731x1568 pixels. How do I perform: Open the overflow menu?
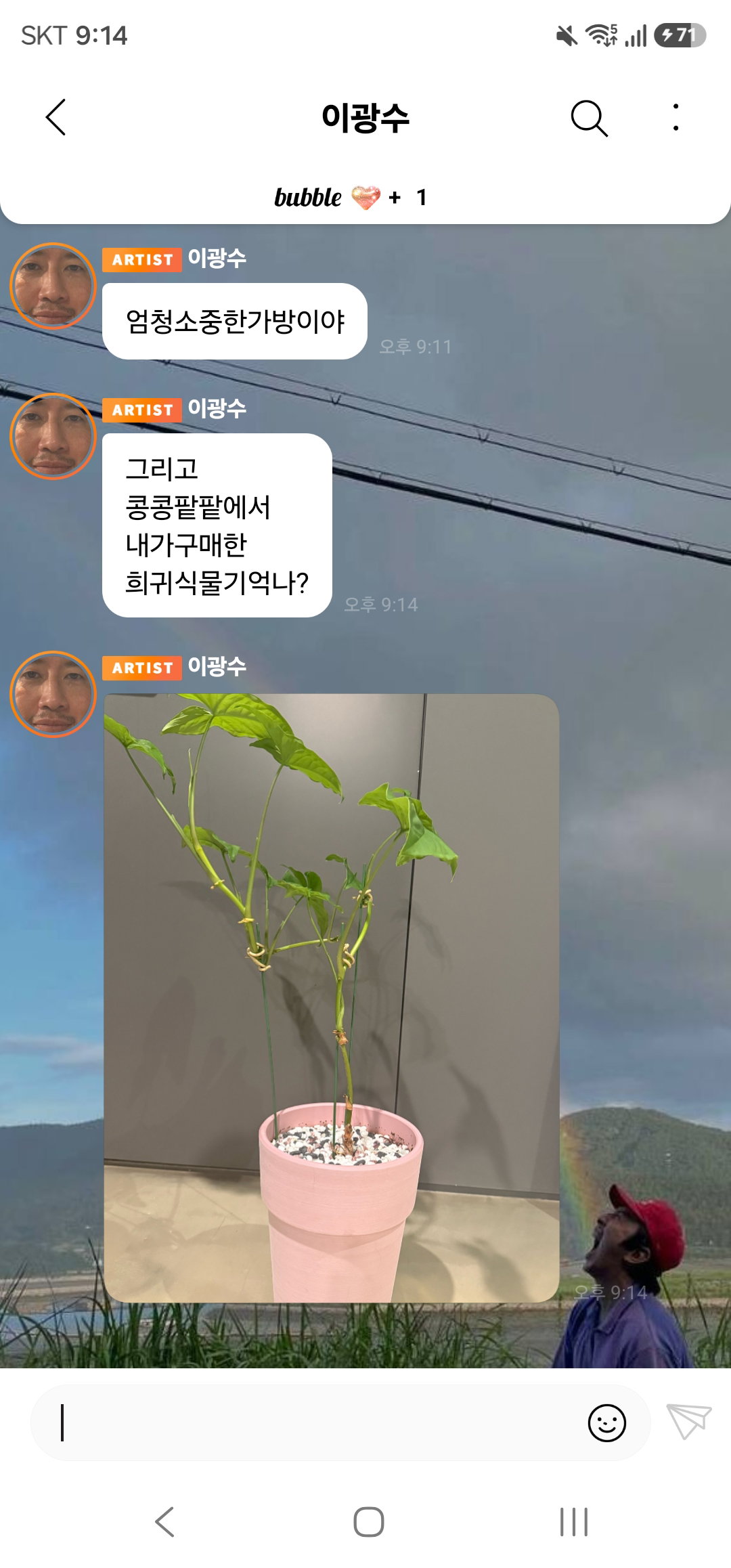coord(675,117)
